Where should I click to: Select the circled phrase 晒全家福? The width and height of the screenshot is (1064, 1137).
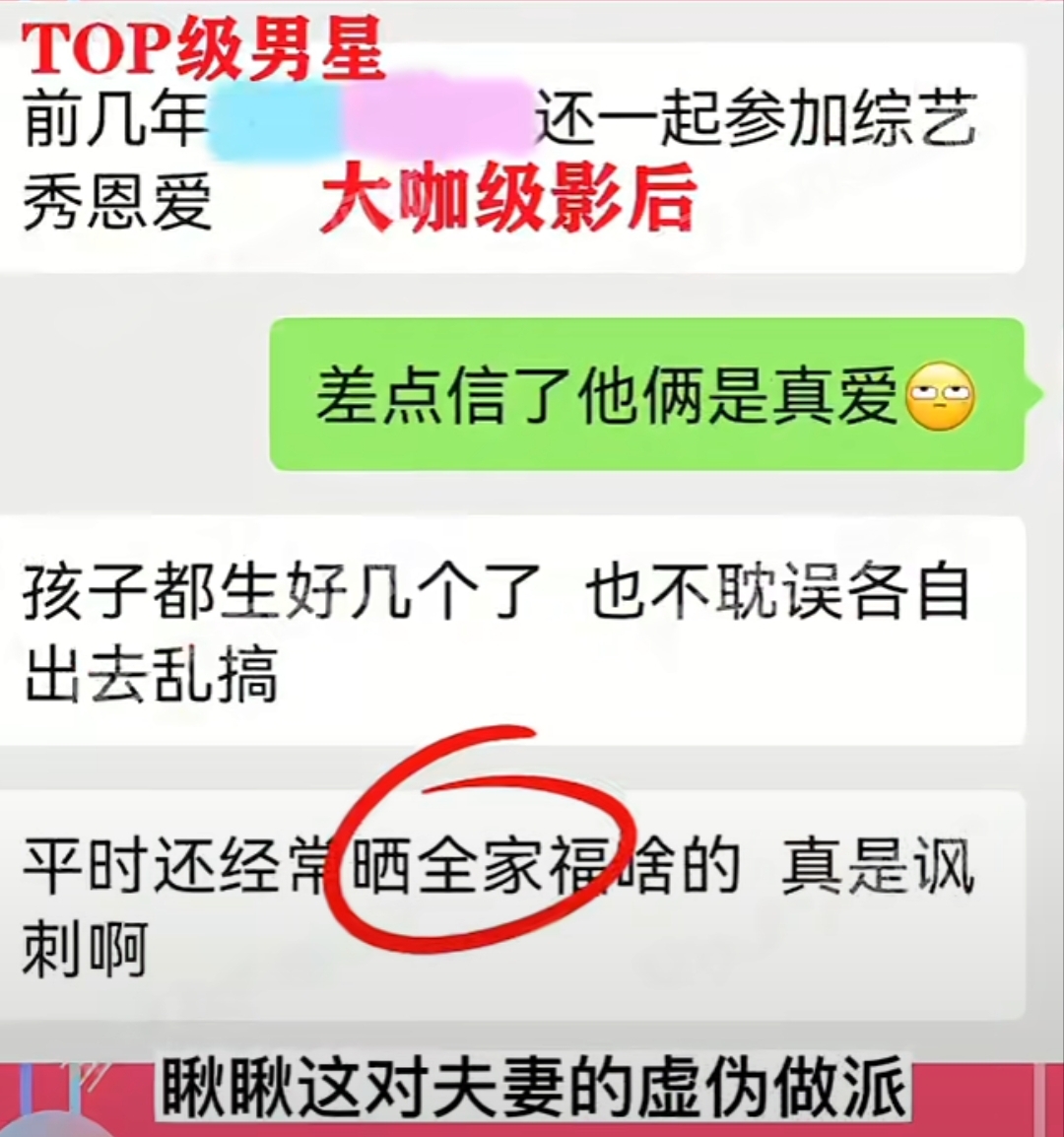(x=478, y=866)
